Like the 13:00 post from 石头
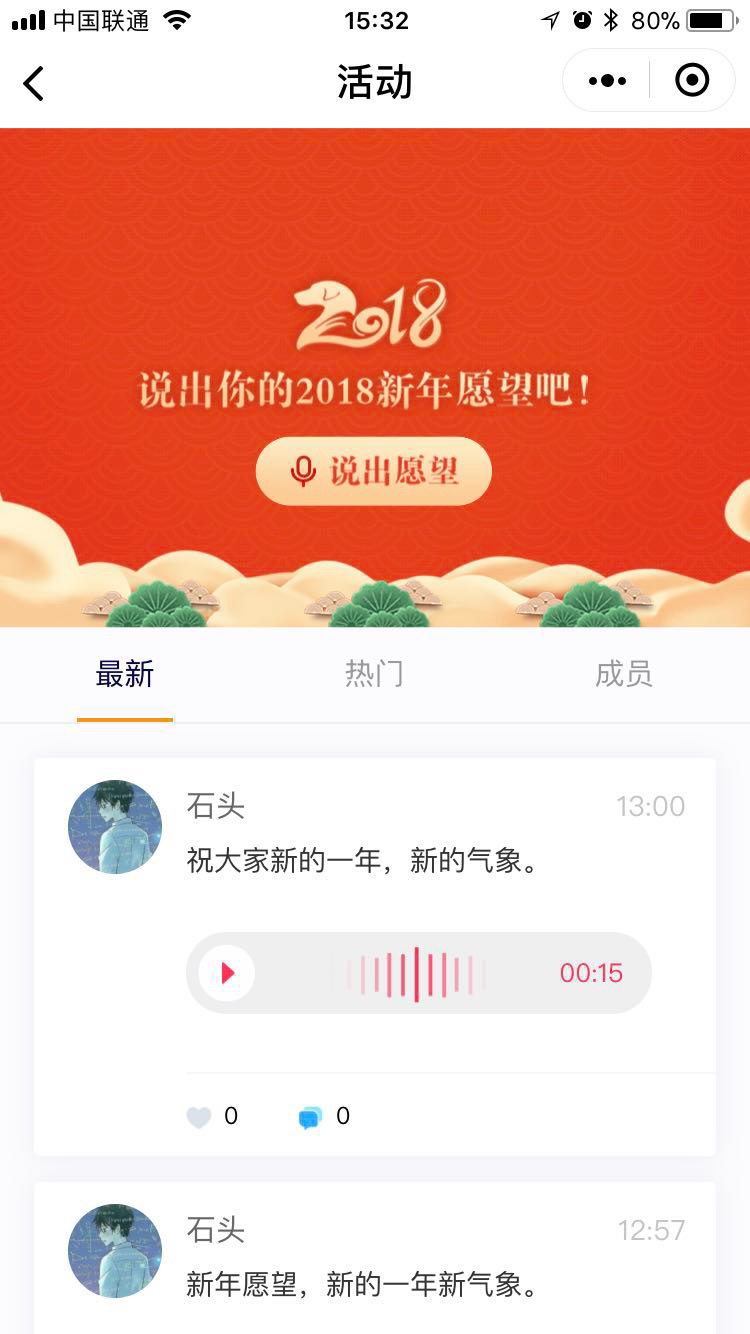Screen dimensions: 750x1334 click(200, 1117)
